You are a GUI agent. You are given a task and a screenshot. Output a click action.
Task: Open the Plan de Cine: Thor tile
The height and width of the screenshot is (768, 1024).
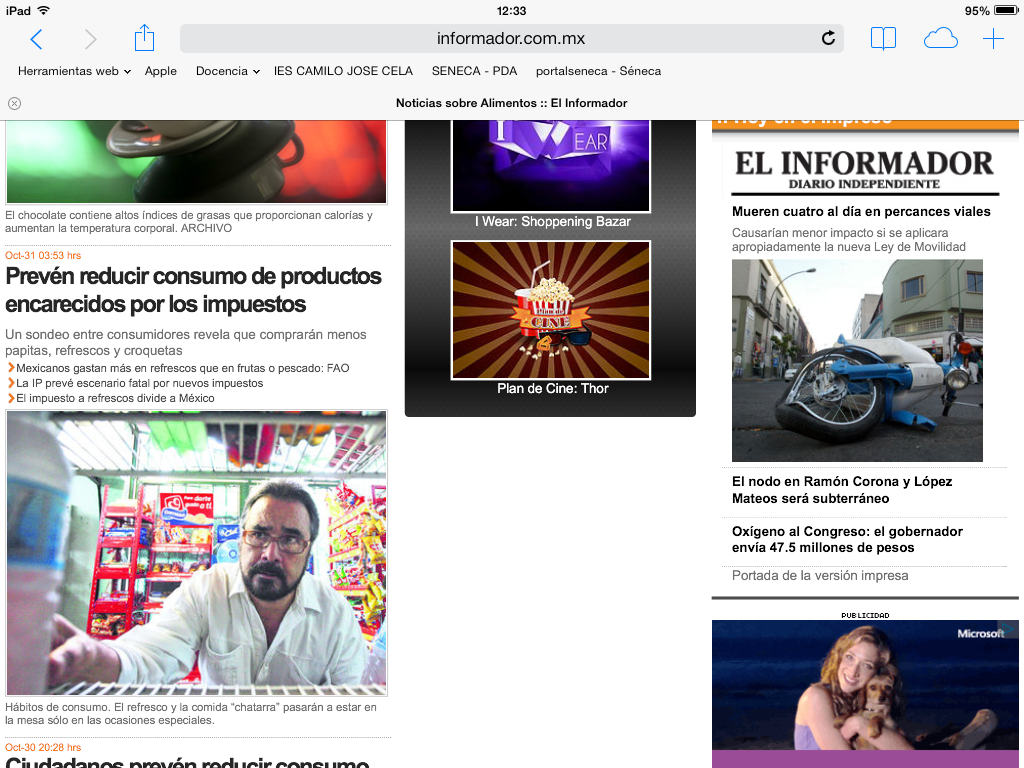click(x=551, y=311)
